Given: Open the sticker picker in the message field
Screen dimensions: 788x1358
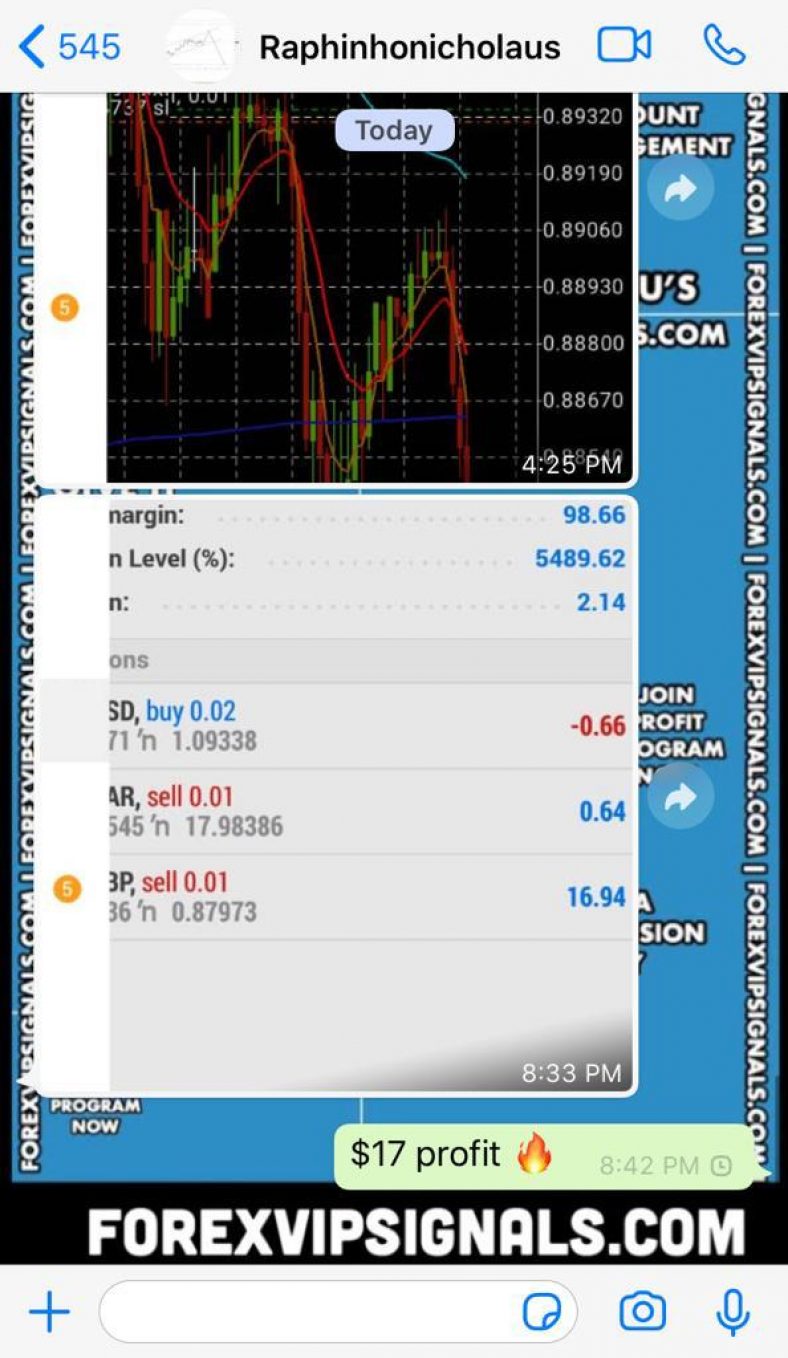Looking at the screenshot, I should [545, 1309].
